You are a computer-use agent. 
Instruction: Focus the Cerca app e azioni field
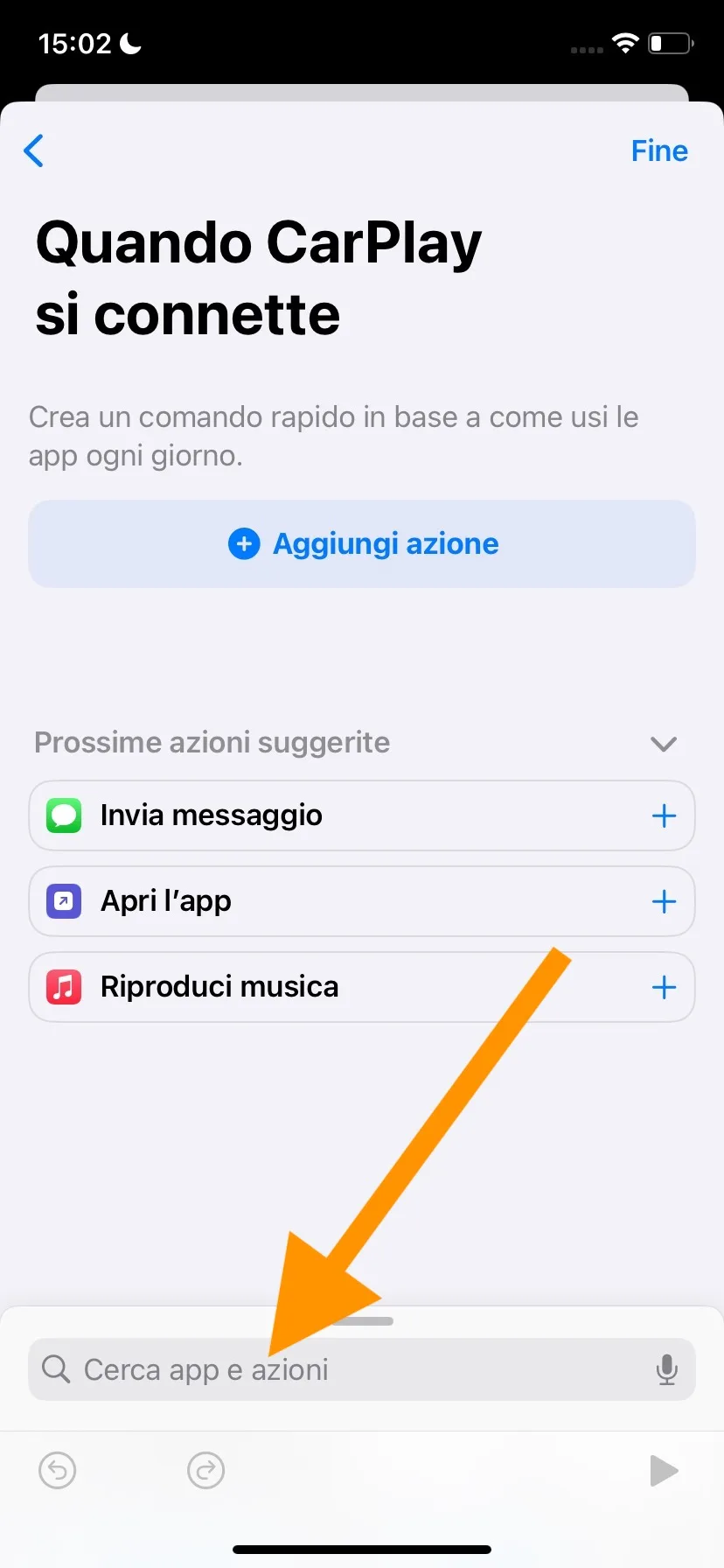point(350,1369)
